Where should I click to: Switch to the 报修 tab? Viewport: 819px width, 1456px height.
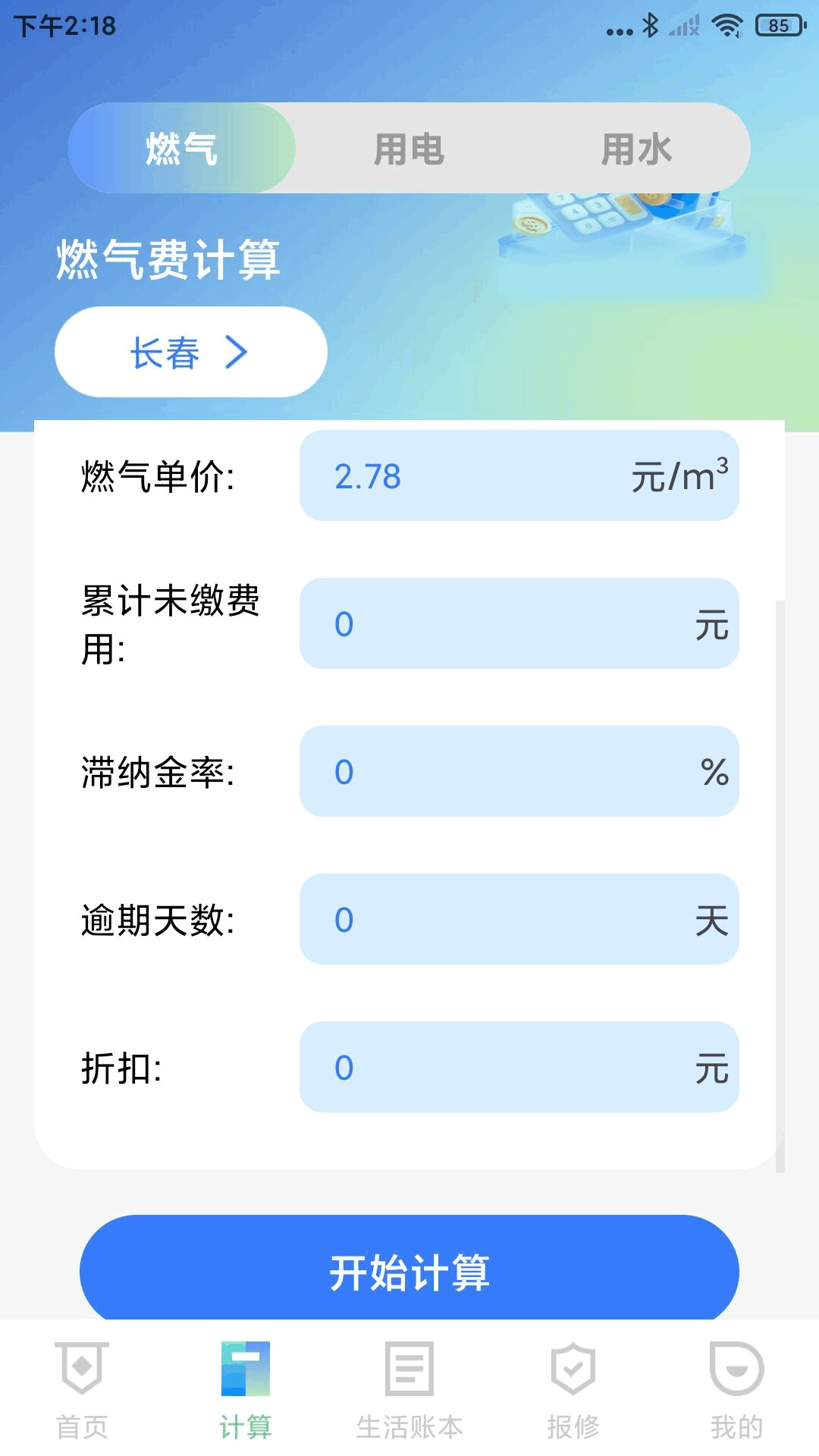(573, 1389)
